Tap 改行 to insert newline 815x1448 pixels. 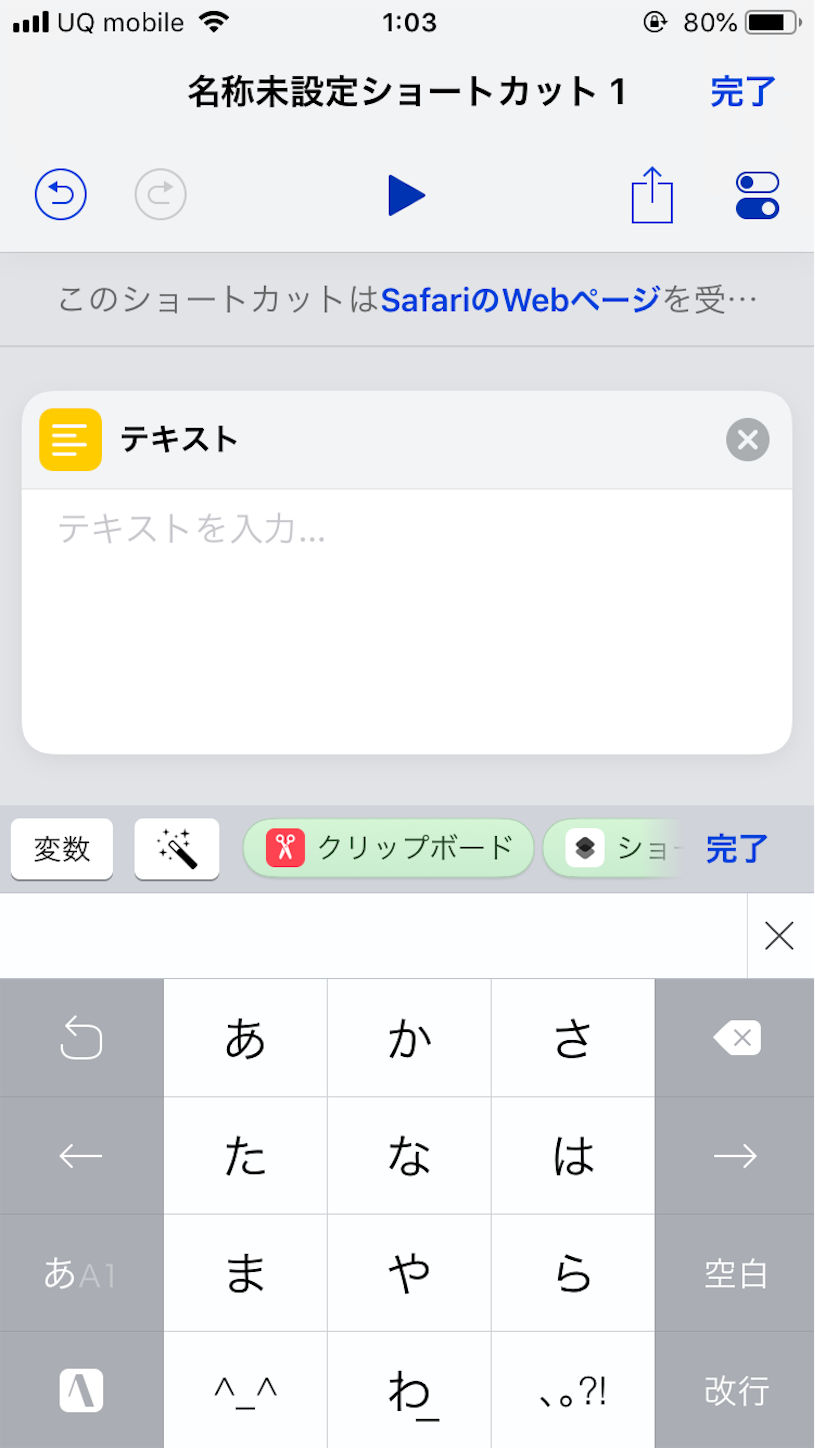(735, 1392)
